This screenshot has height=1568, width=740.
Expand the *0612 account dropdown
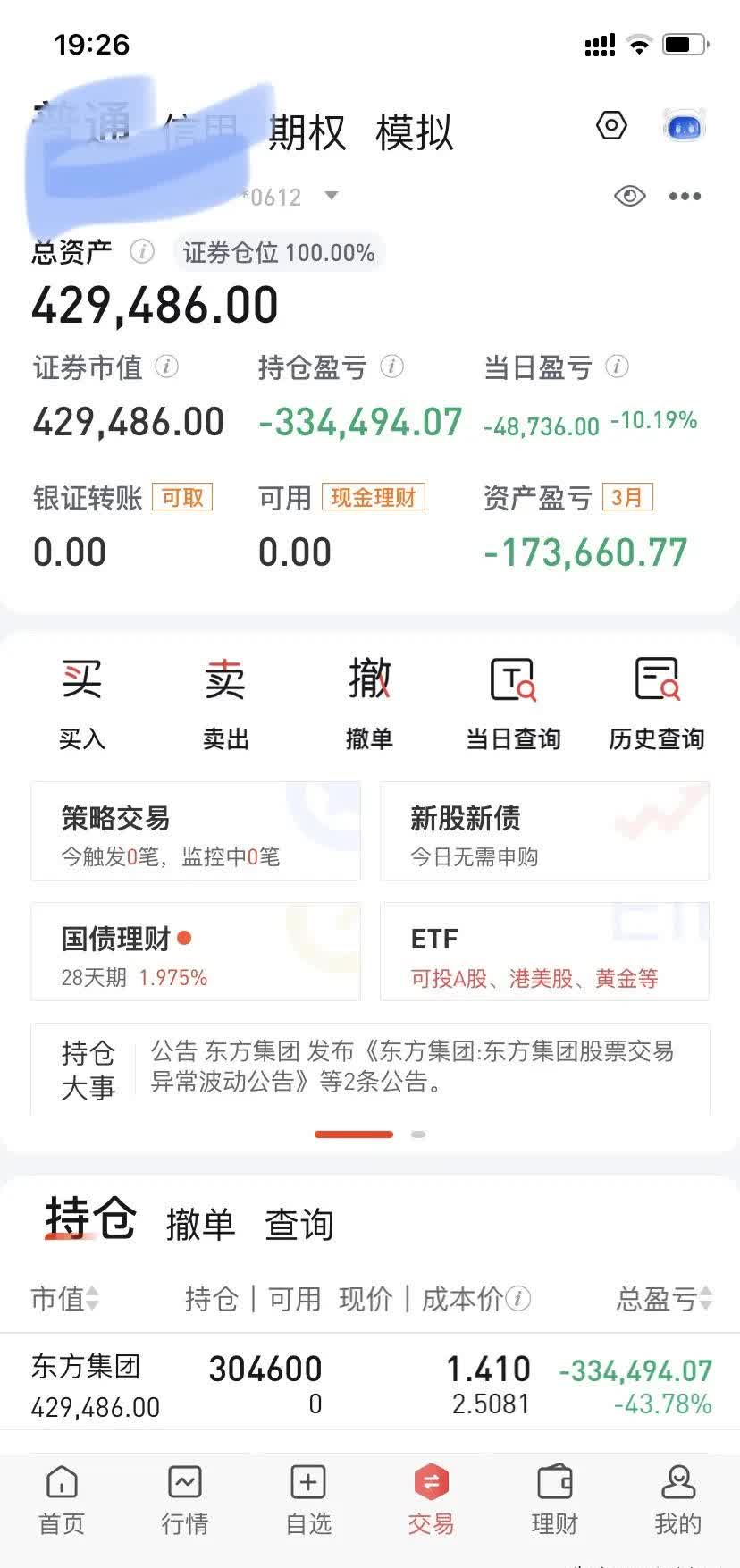click(331, 196)
